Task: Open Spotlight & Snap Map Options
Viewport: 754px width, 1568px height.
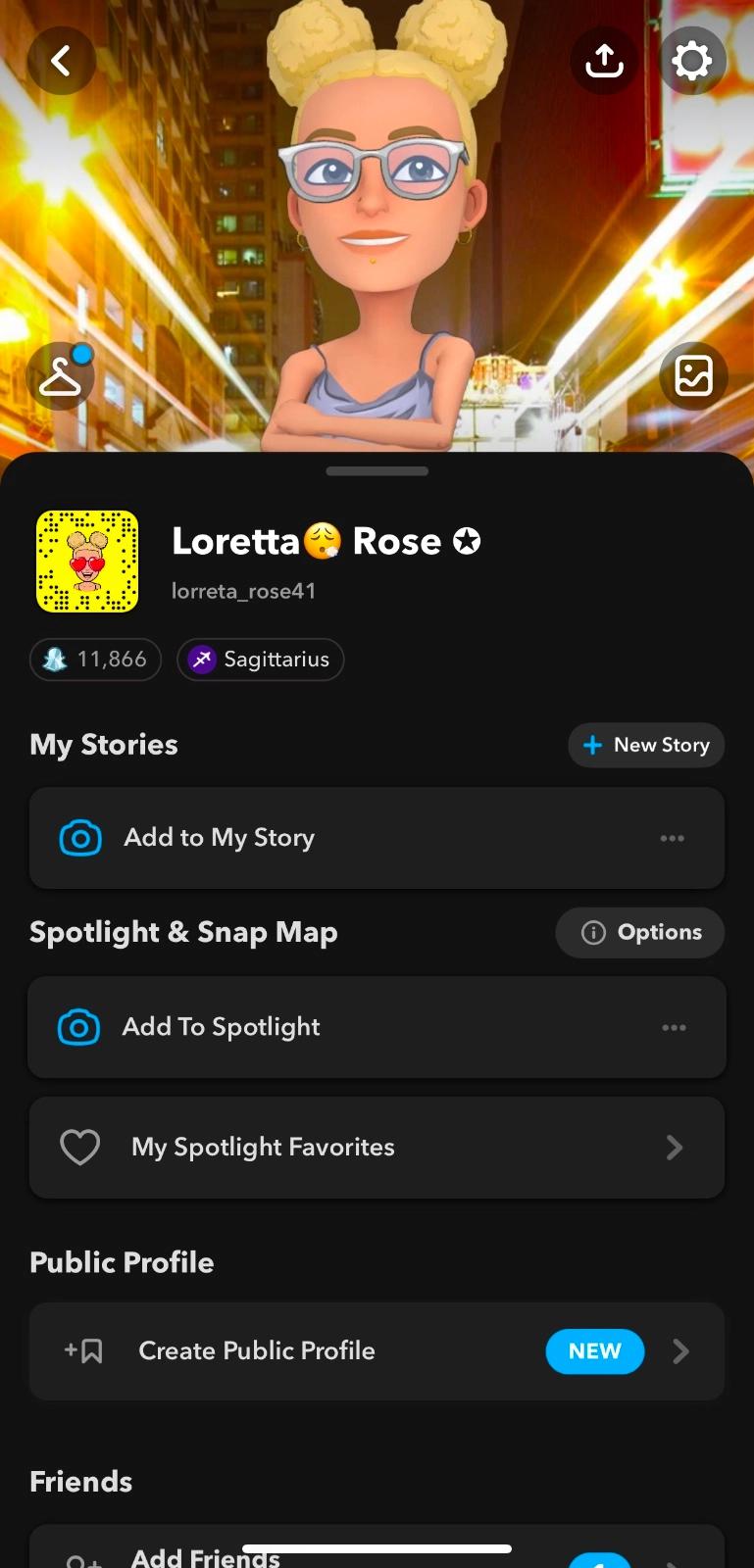Action: (x=640, y=932)
